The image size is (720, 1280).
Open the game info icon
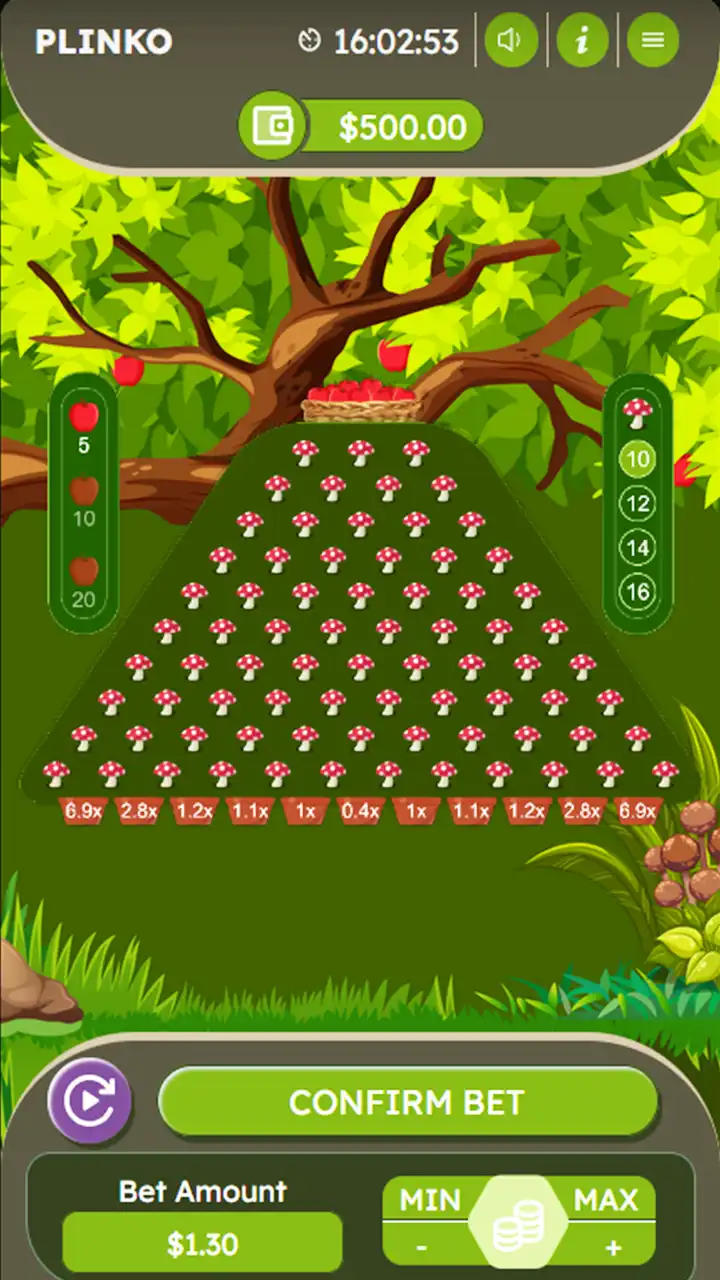[x=582, y=40]
